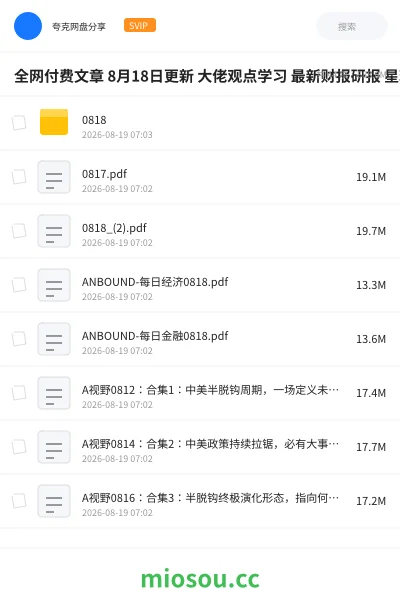Tick the checkbox beside 0818_(2).pdf
400x600 pixels.
[x=19, y=231]
